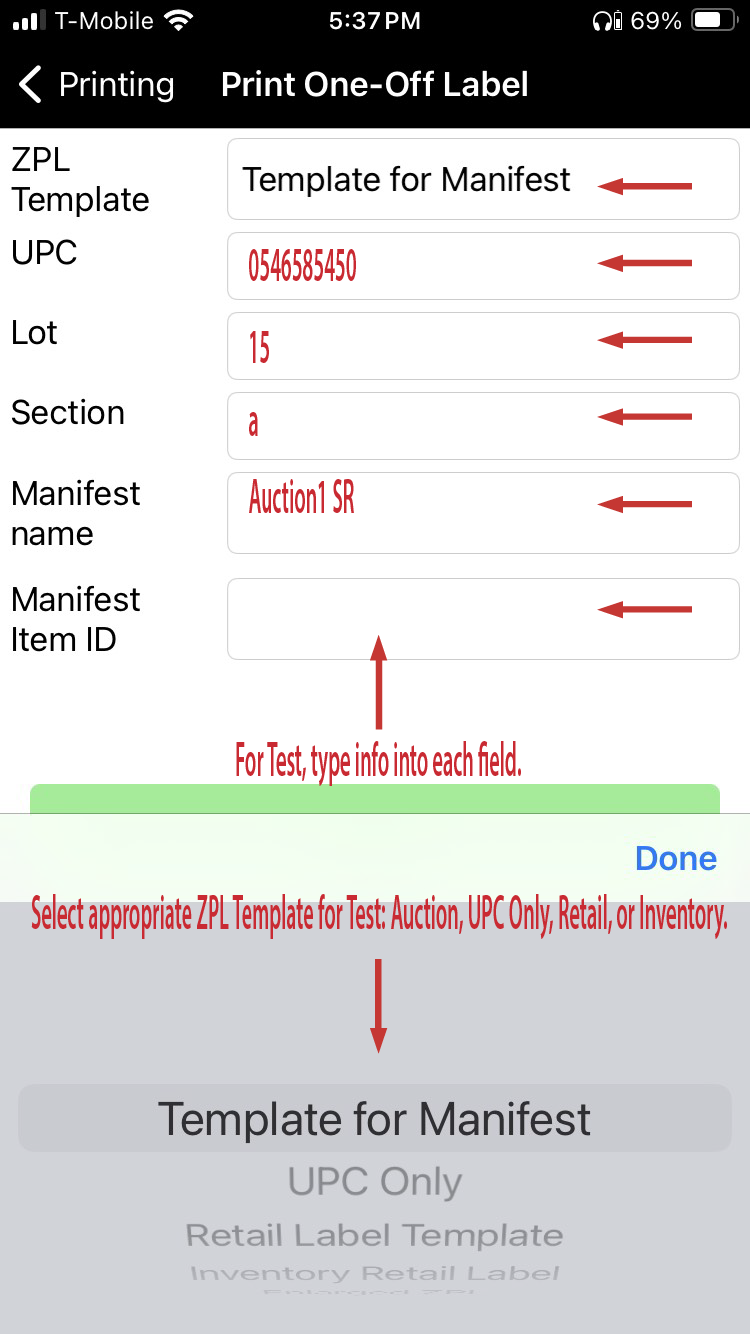Select Template for Manifest in picker

coord(375,1119)
